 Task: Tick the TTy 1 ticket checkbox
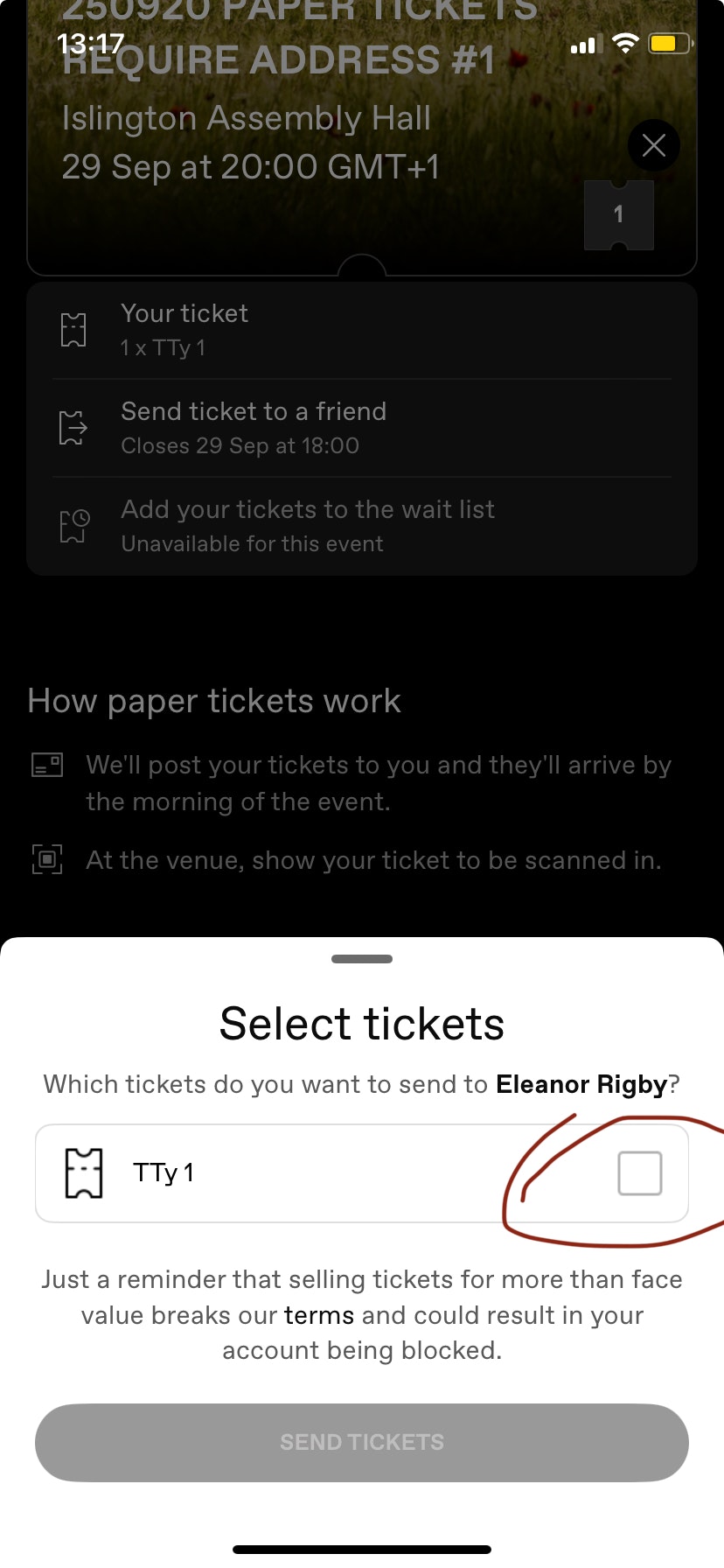tap(639, 1172)
